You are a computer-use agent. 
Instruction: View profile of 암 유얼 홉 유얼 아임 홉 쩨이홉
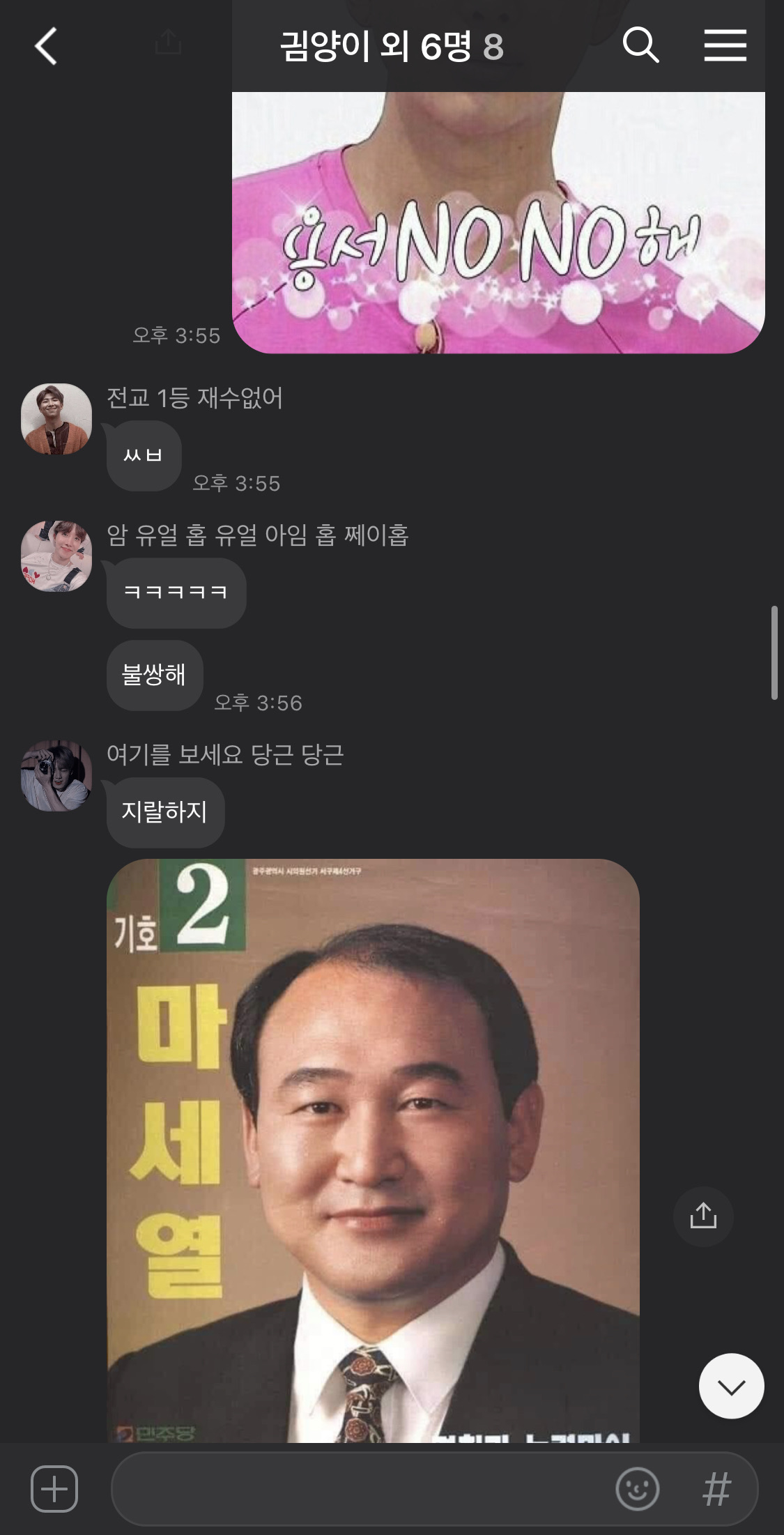[56, 556]
